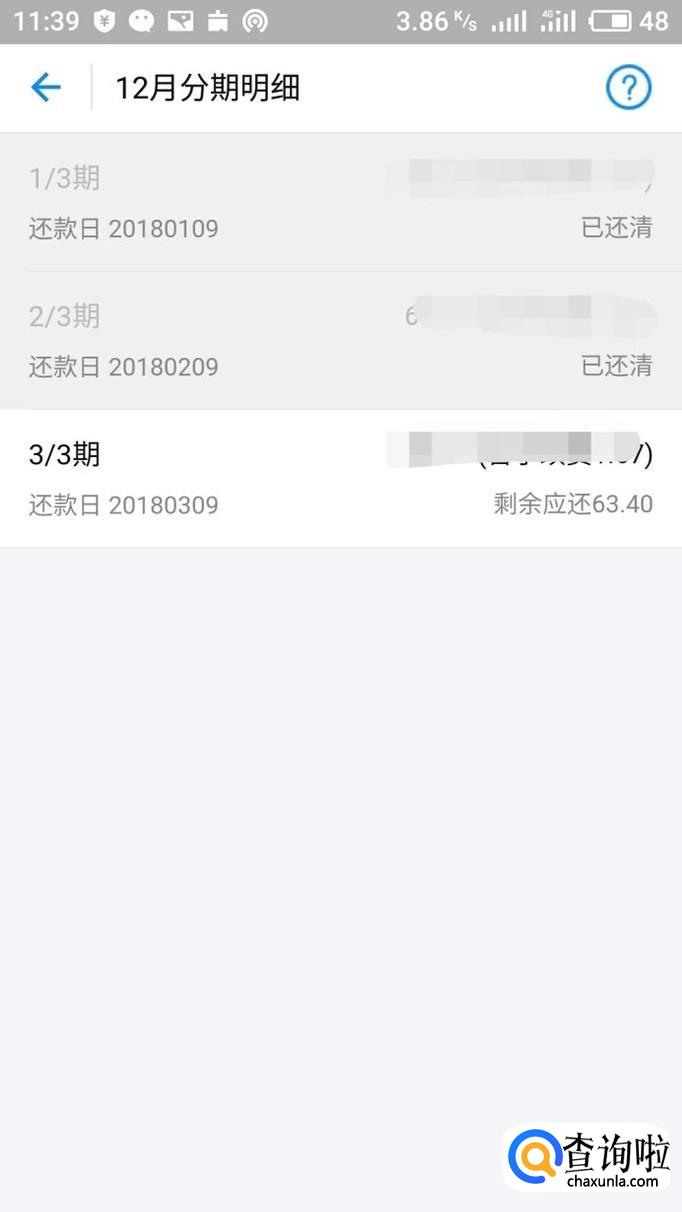Go back using the top-left arrow
This screenshot has width=682, height=1212.
click(x=46, y=88)
